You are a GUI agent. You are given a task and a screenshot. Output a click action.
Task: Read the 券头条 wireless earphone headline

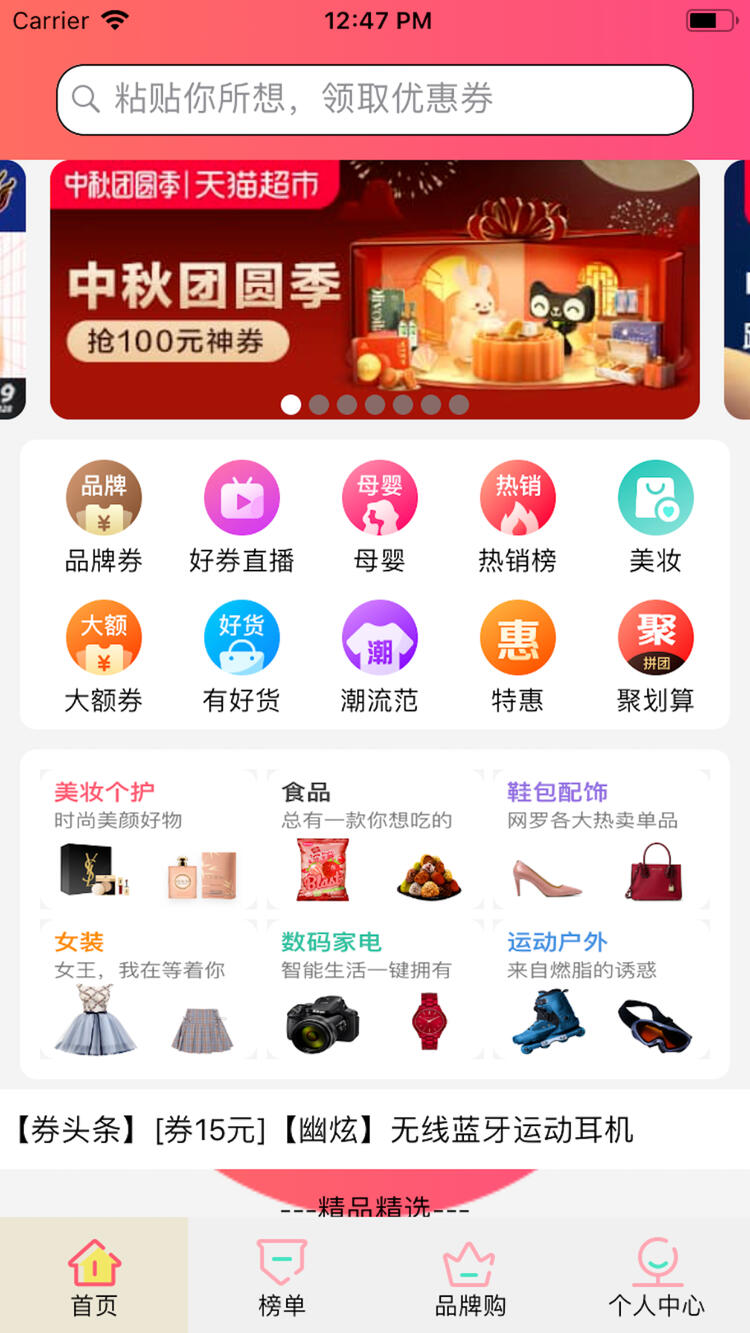(374, 1130)
